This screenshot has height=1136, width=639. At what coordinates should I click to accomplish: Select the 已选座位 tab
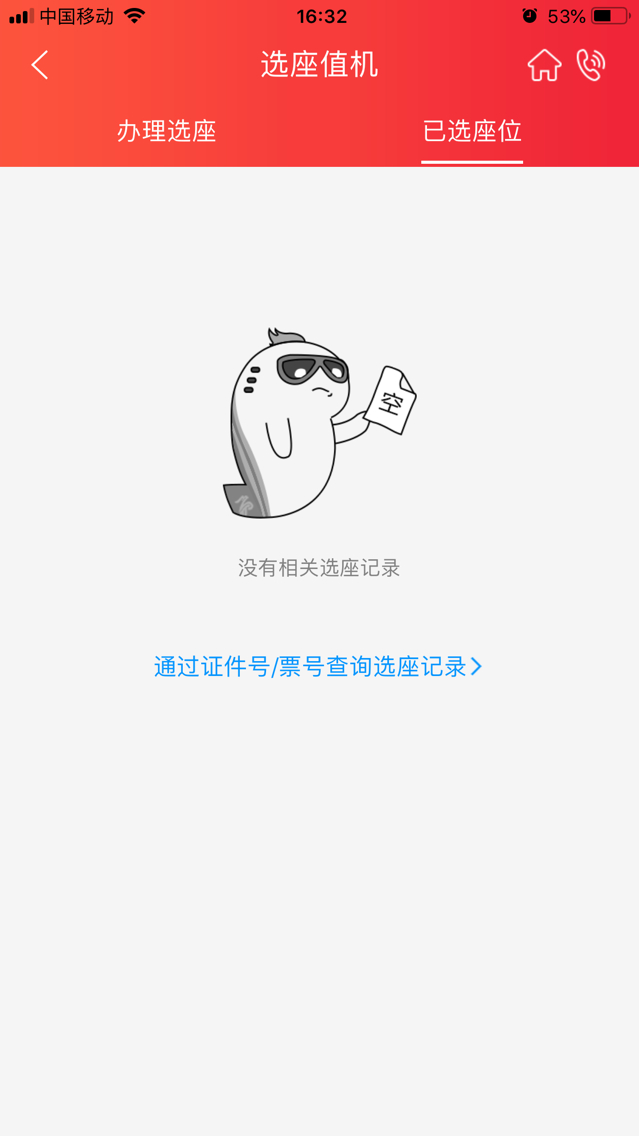coord(472,131)
